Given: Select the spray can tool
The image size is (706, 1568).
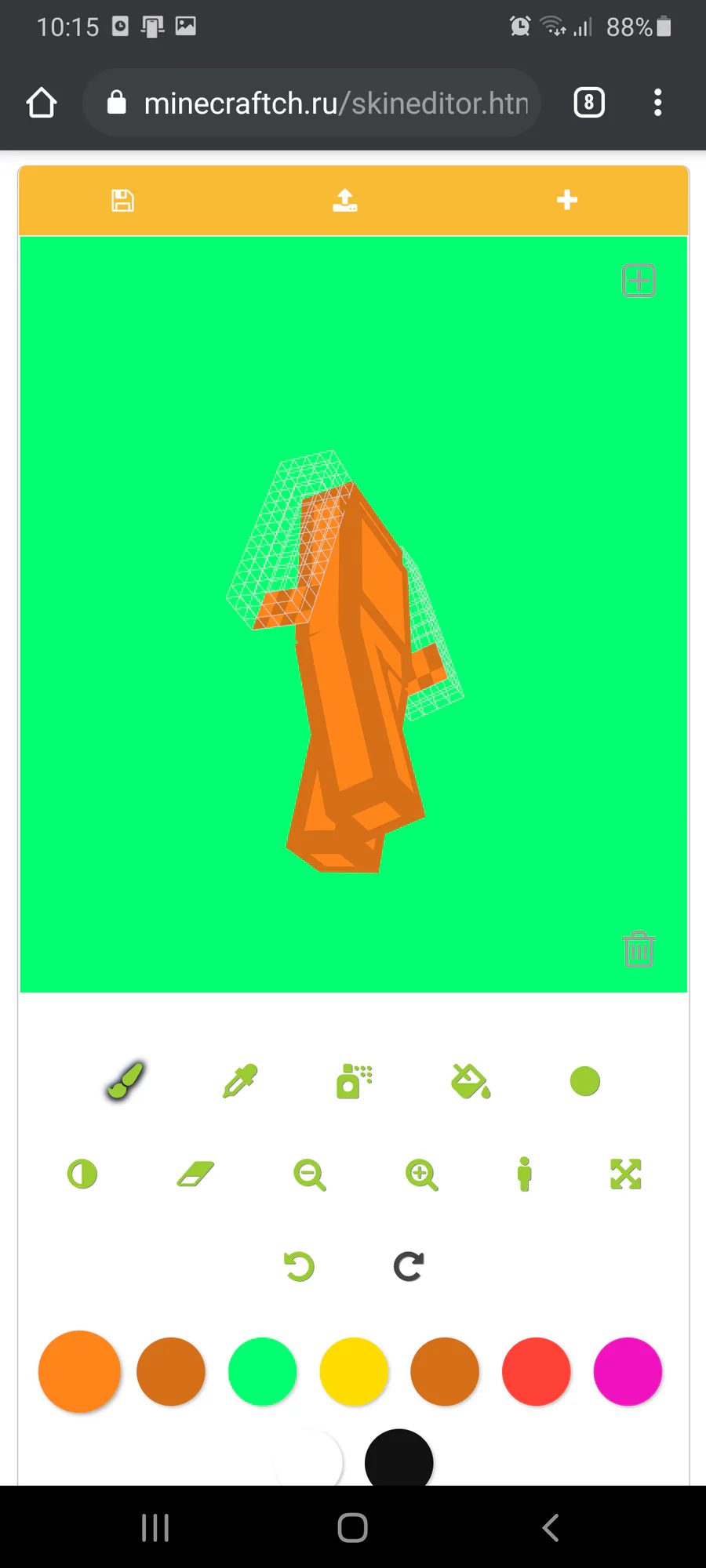Looking at the screenshot, I should pos(354,1082).
